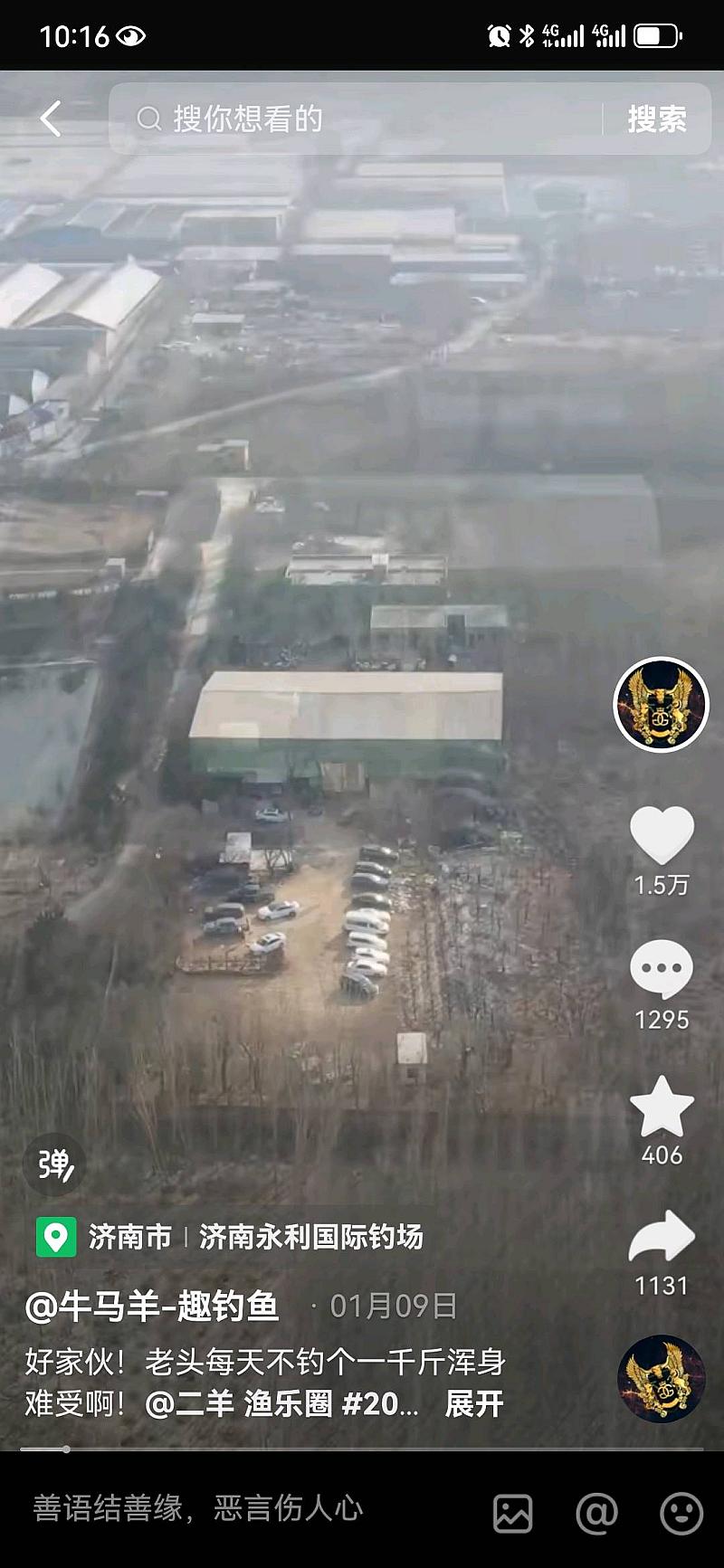Seek using the video progress bar

coord(362,1449)
